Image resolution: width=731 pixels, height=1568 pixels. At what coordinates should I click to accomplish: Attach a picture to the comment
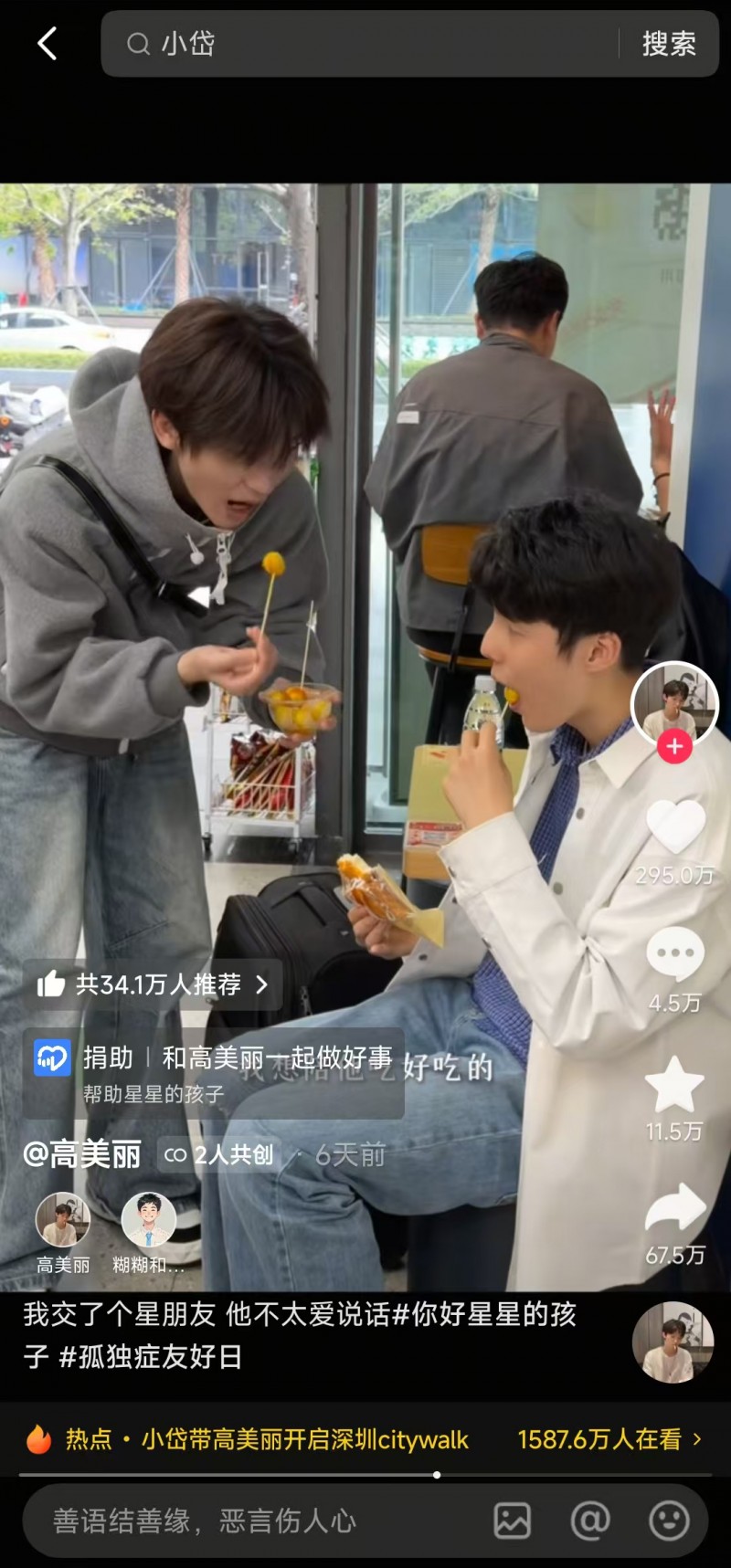512,1521
